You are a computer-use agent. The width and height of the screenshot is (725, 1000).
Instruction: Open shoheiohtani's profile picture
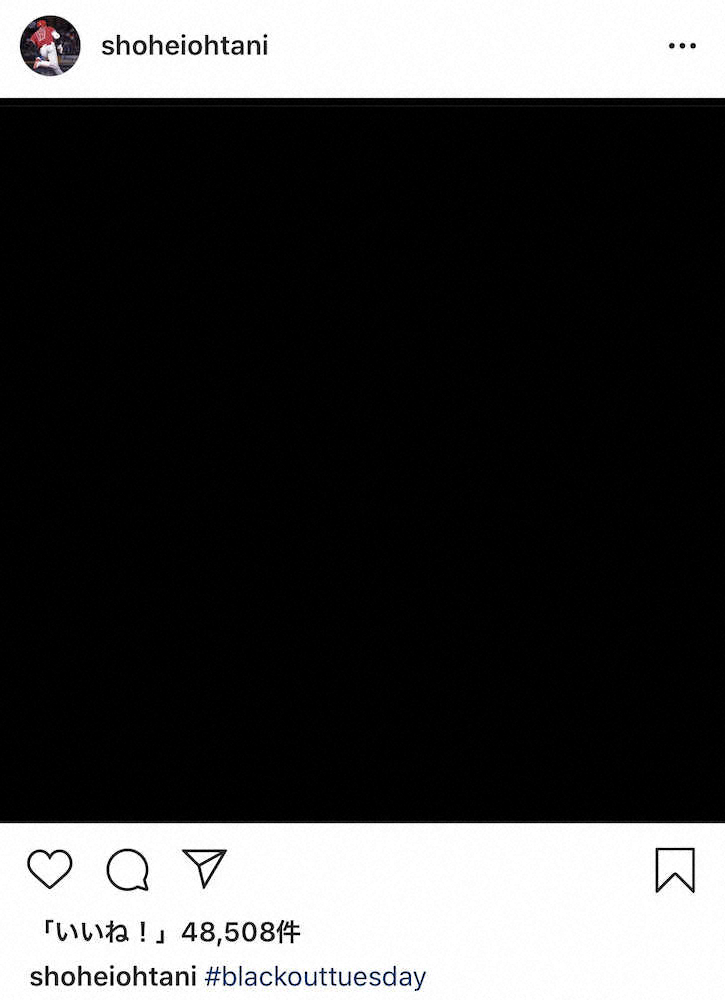pyautogui.click(x=49, y=46)
